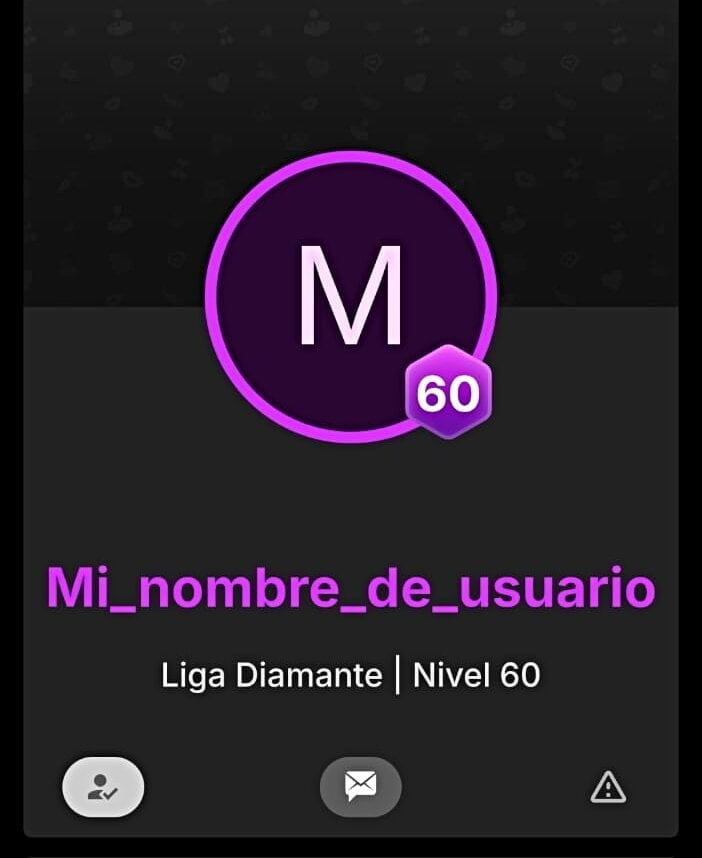Image resolution: width=702 pixels, height=858 pixels.
Task: Send a message via the envelope button
Action: pyautogui.click(x=360, y=787)
